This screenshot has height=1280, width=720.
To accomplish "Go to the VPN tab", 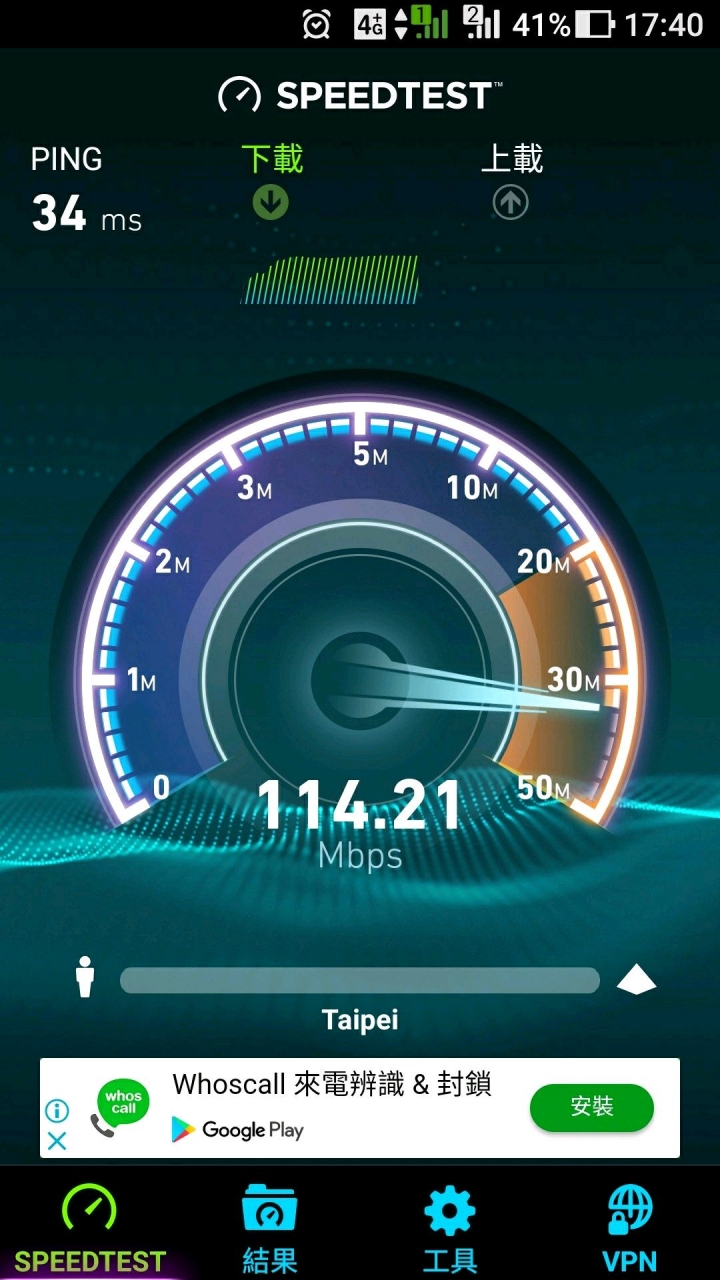I will [x=630, y=1225].
